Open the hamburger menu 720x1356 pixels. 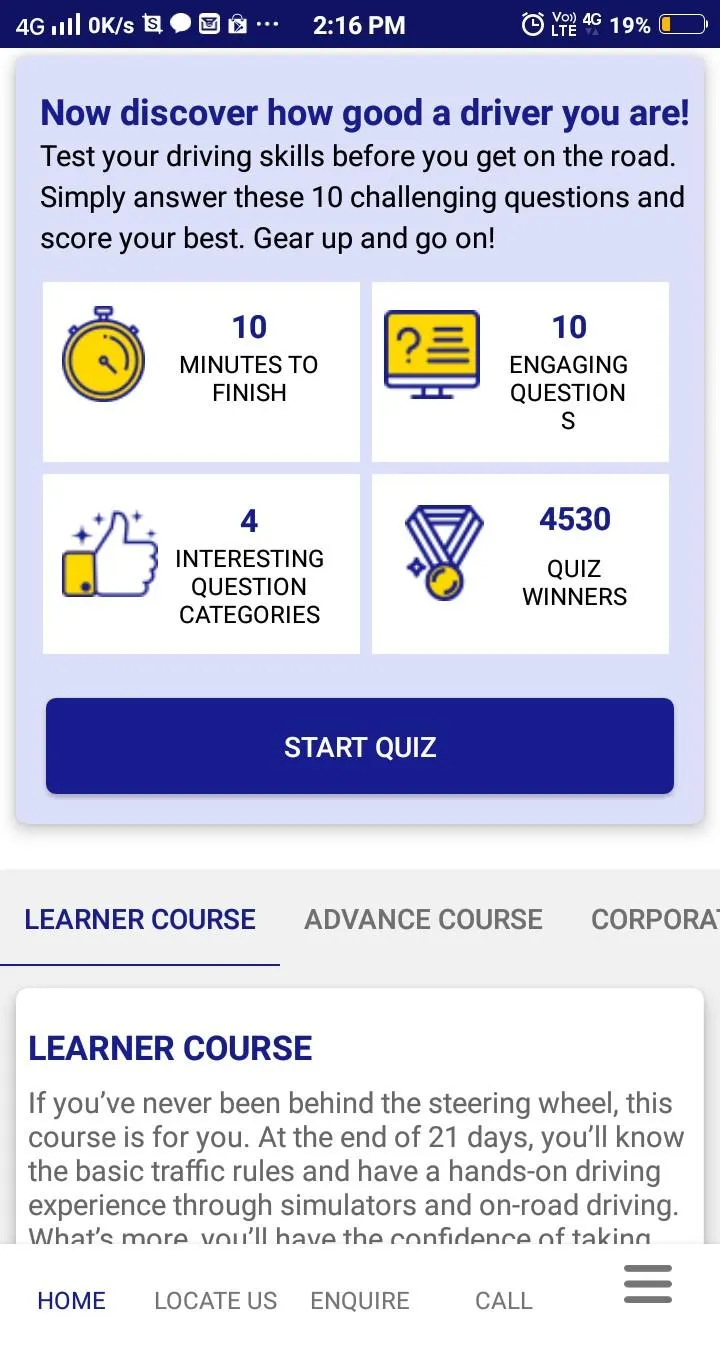648,1284
